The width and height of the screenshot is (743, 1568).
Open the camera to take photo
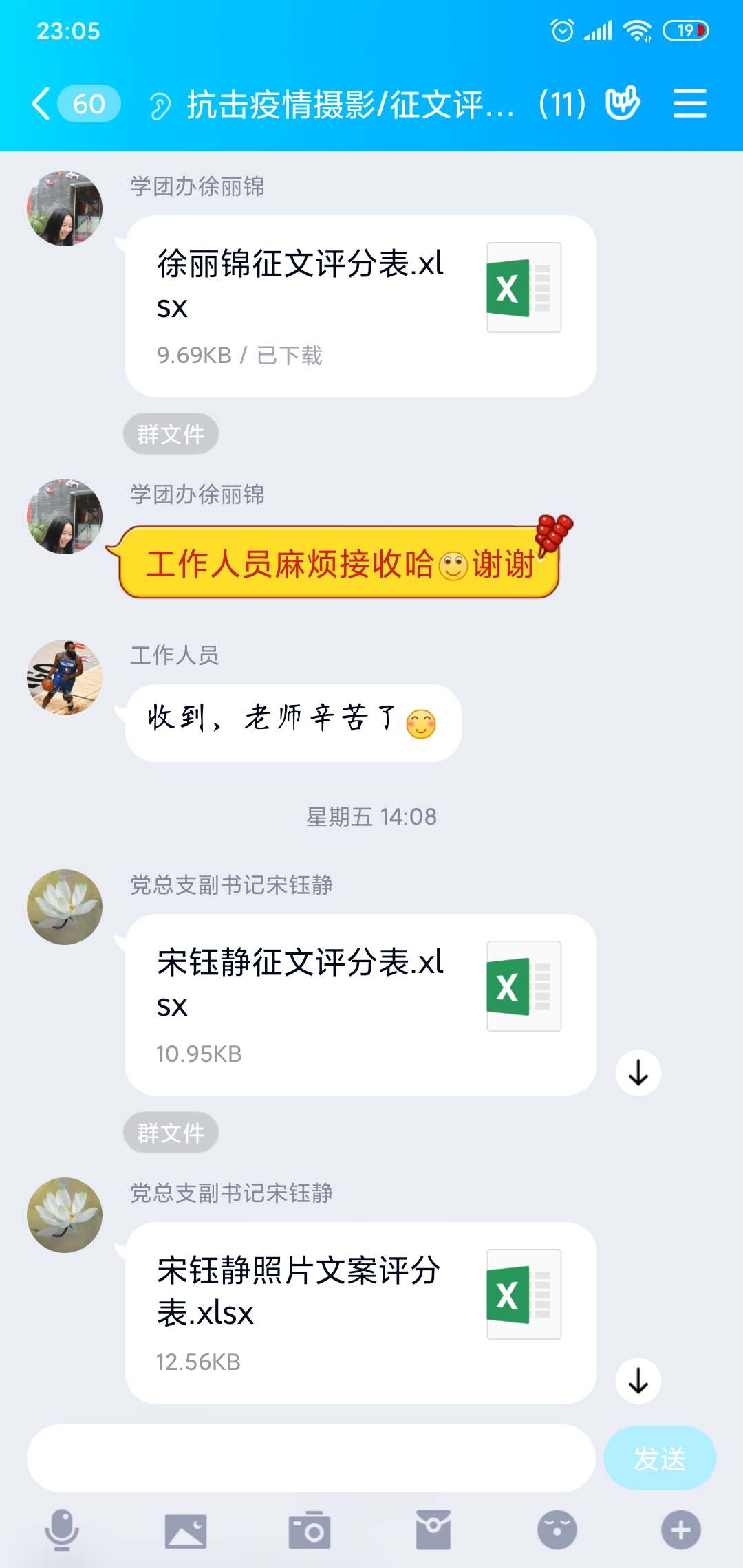pos(310,1530)
